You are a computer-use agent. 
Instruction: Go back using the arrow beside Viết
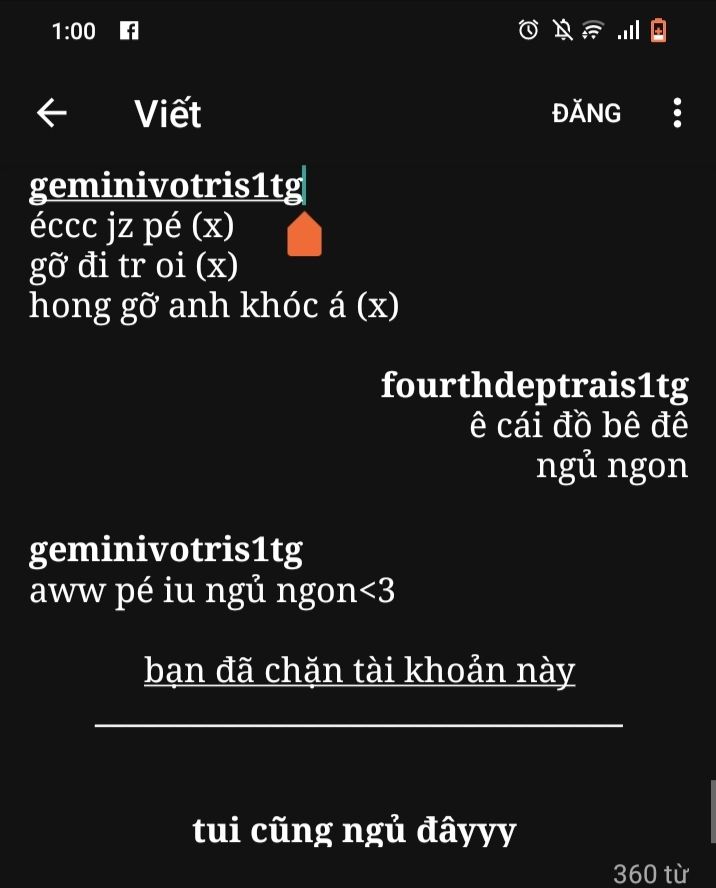tap(52, 113)
